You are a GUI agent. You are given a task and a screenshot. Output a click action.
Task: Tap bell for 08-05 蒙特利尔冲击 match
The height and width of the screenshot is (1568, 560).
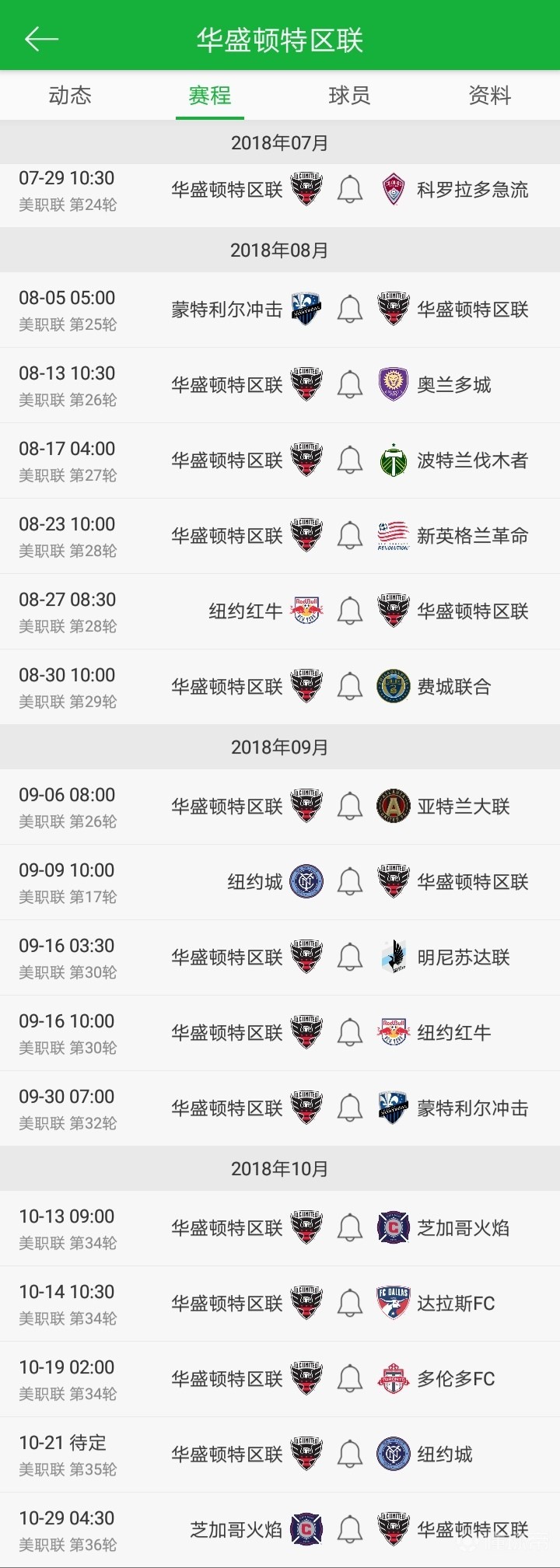tap(350, 310)
